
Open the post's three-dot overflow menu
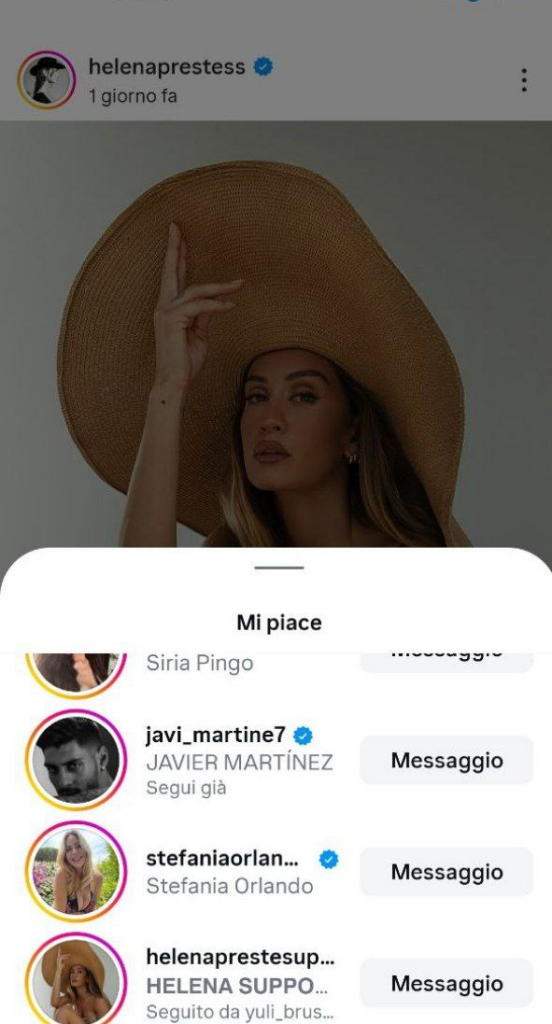(x=524, y=80)
